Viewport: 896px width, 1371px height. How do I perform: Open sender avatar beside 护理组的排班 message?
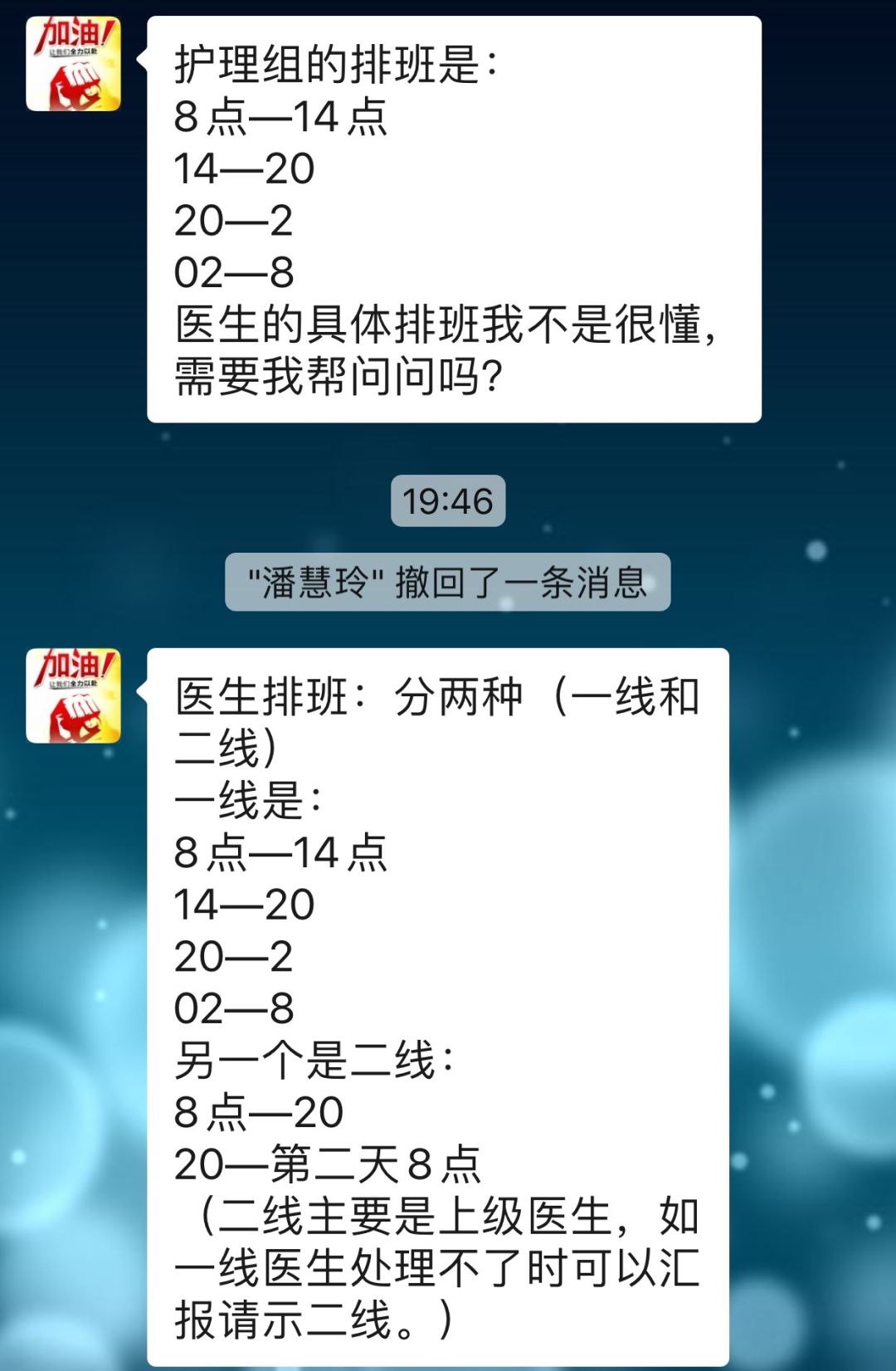click(73, 64)
